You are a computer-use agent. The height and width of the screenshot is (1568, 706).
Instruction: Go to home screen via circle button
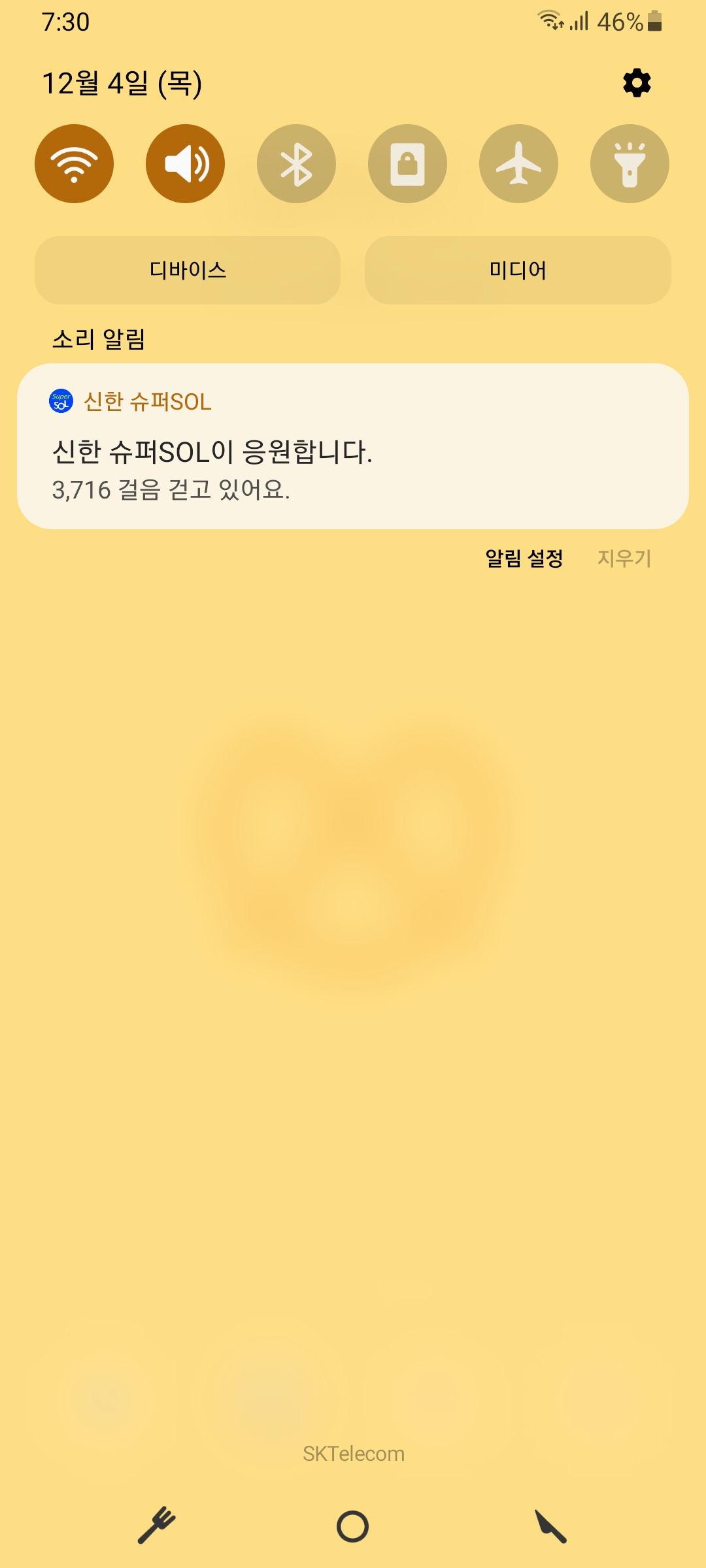(x=353, y=1527)
